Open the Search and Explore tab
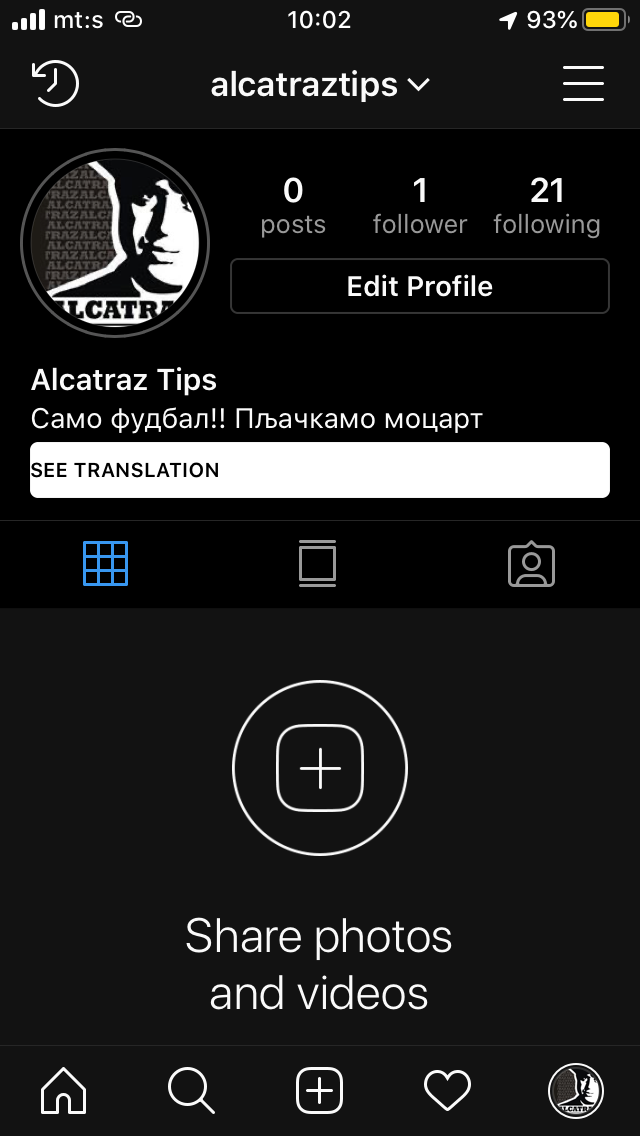Image resolution: width=640 pixels, height=1136 pixels. click(x=191, y=1089)
